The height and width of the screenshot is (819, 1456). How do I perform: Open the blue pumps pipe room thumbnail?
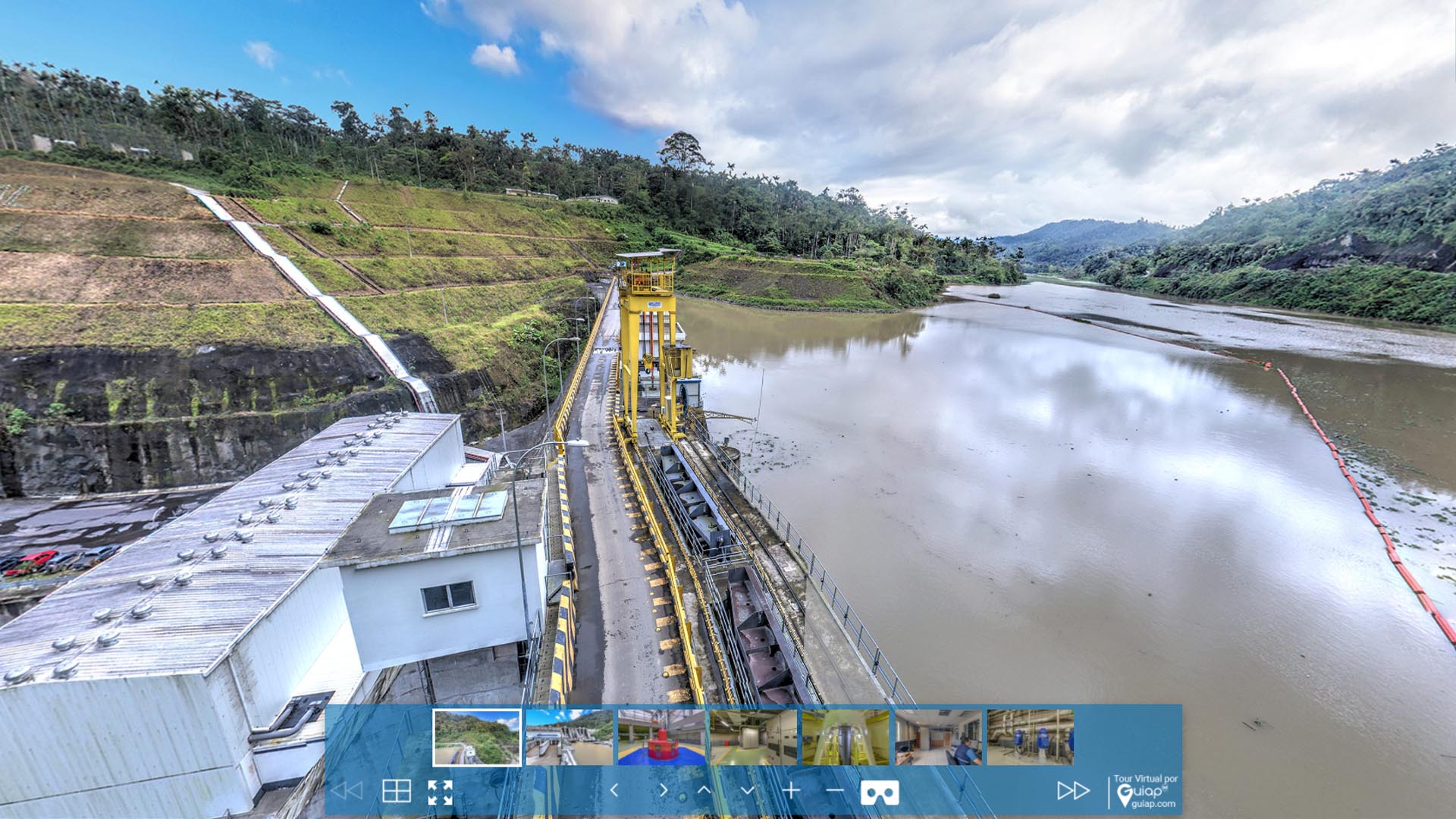tap(1030, 737)
